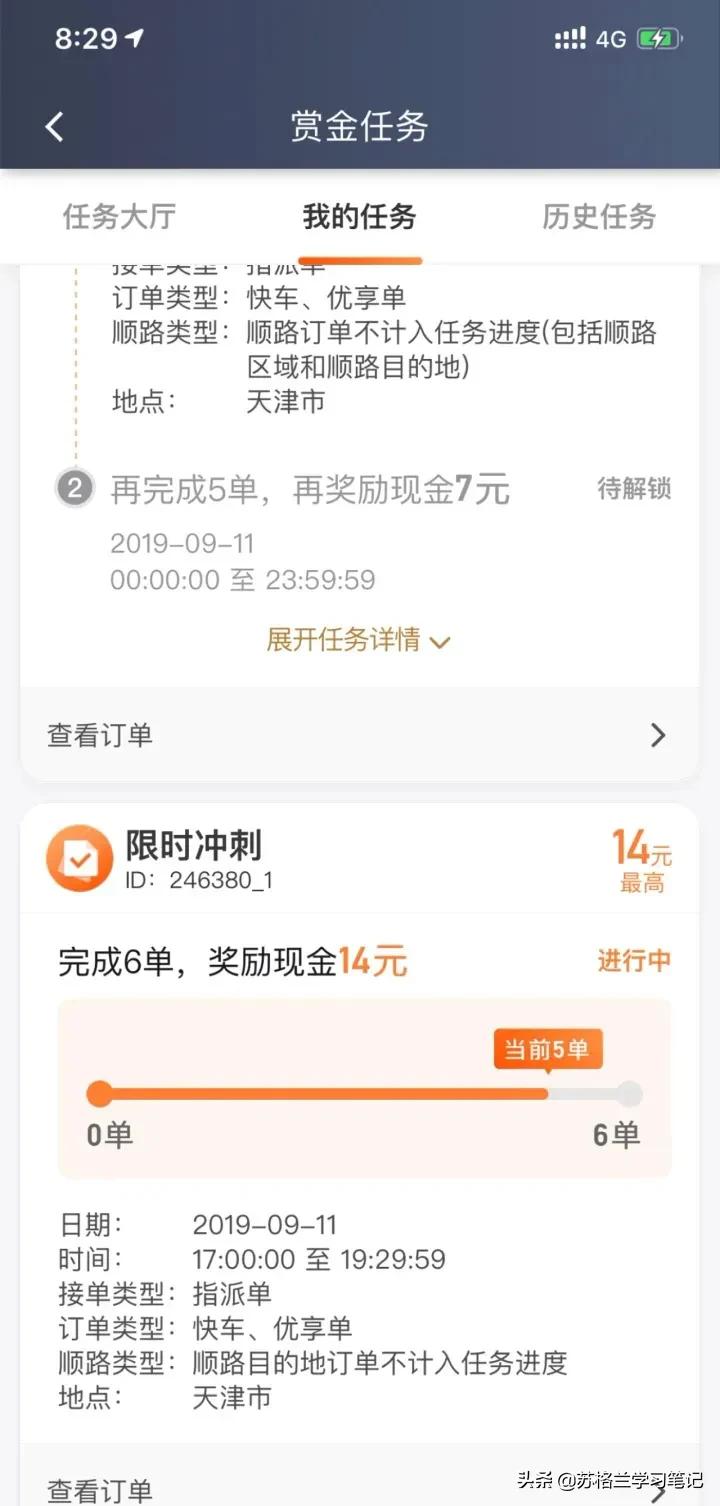Viewport: 720px width, 1506px height.
Task: Select the 限时冲刺 orange task badge icon
Action: click(x=78, y=858)
